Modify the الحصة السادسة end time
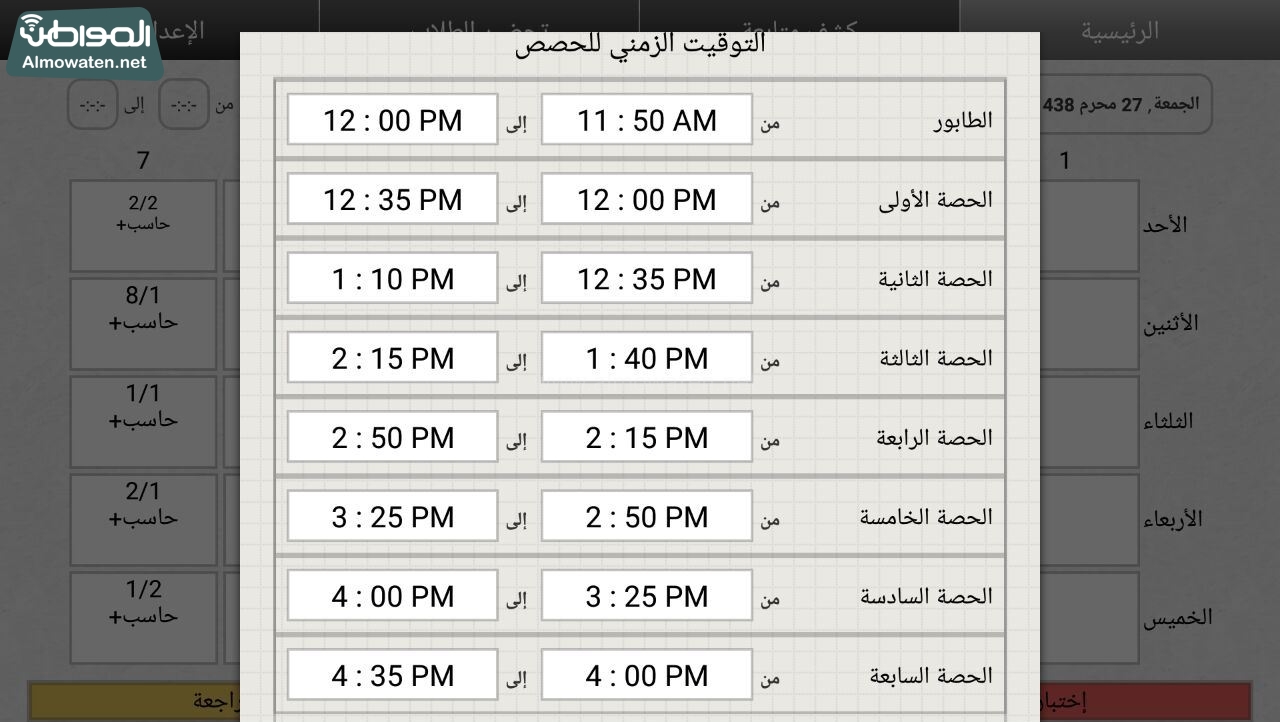Viewport: 1280px width, 722px height. coord(392,596)
